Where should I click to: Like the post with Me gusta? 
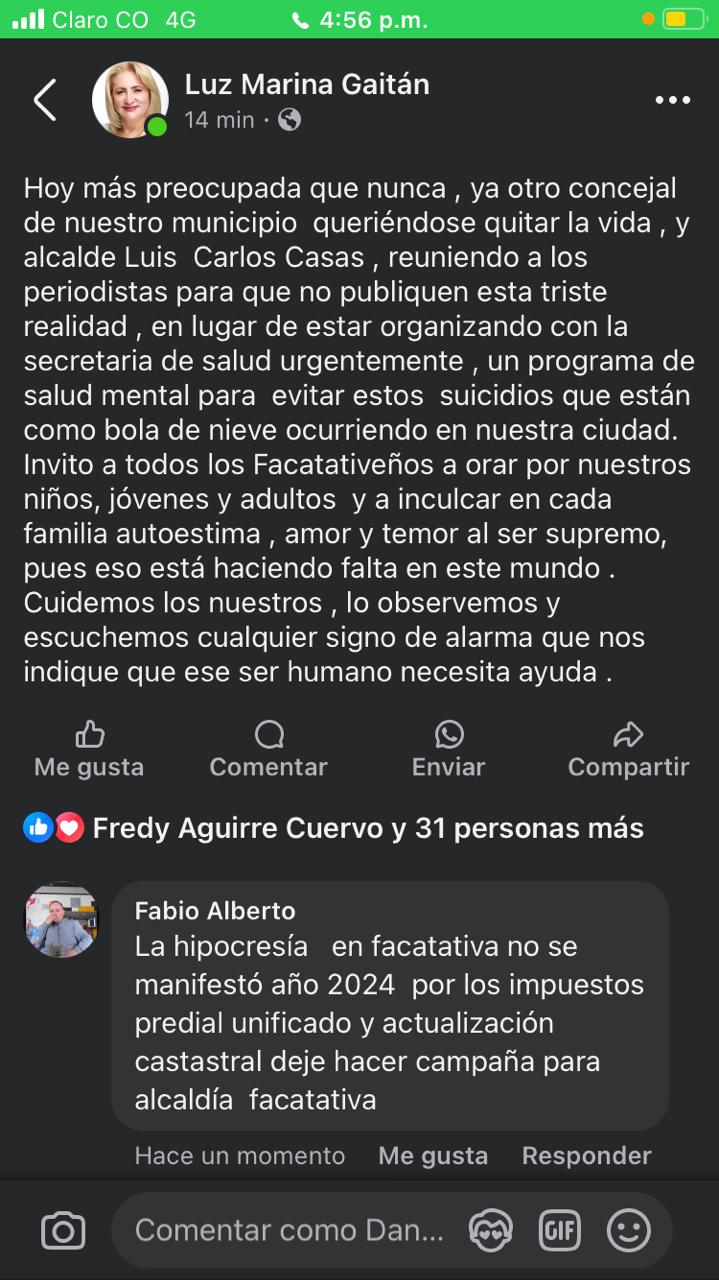click(89, 750)
